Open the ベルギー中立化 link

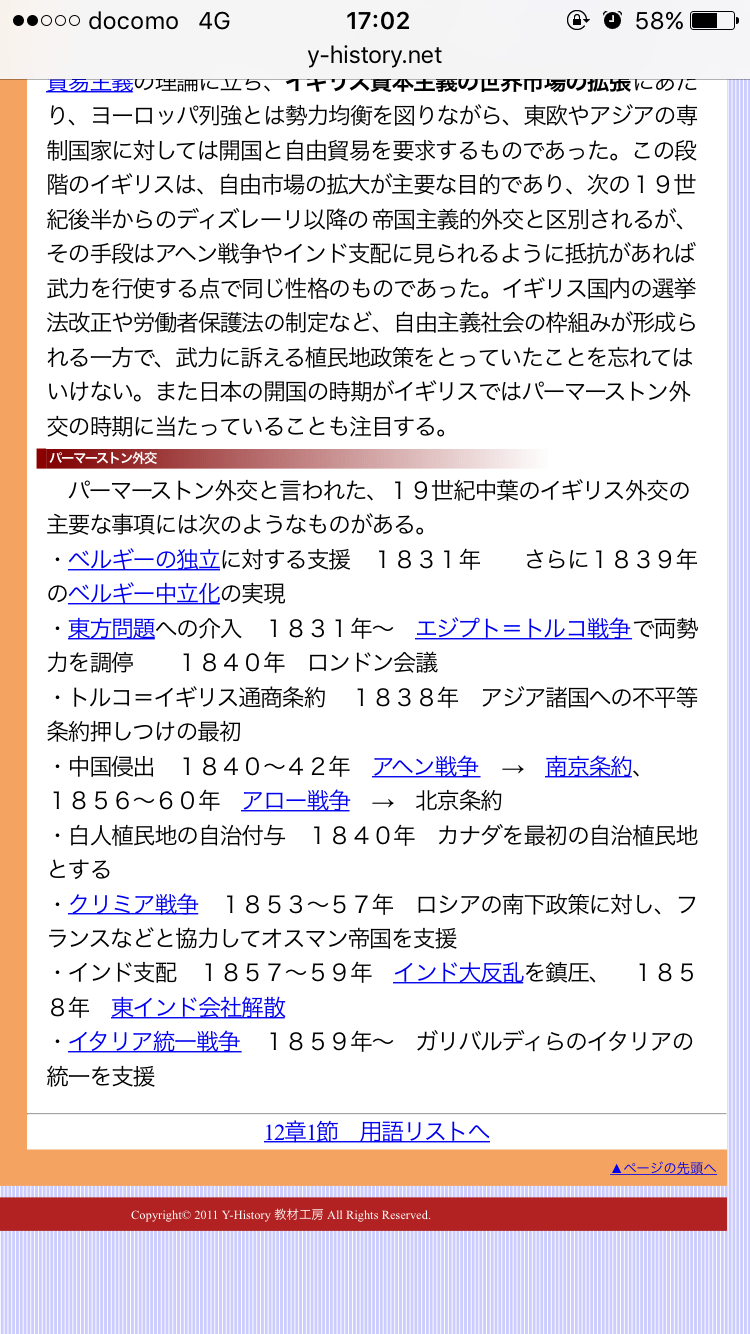(x=143, y=594)
